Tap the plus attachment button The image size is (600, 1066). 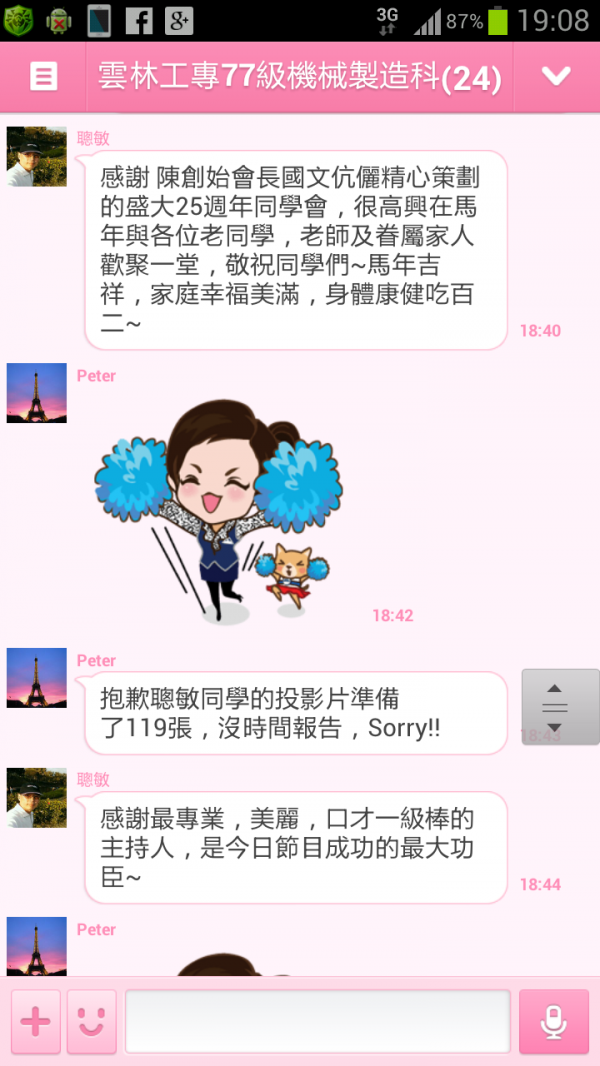click(x=35, y=1021)
